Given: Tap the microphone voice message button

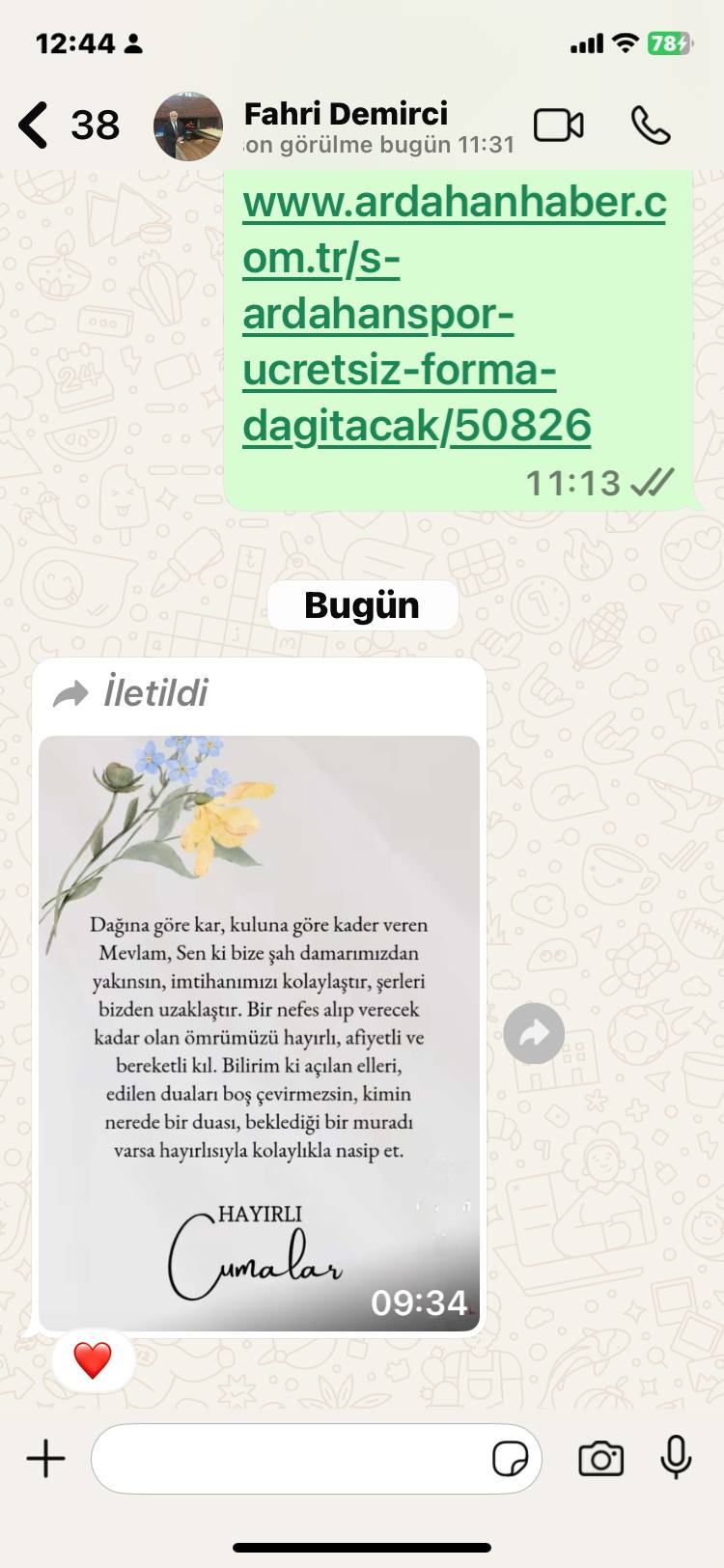Looking at the screenshot, I should [676, 1457].
